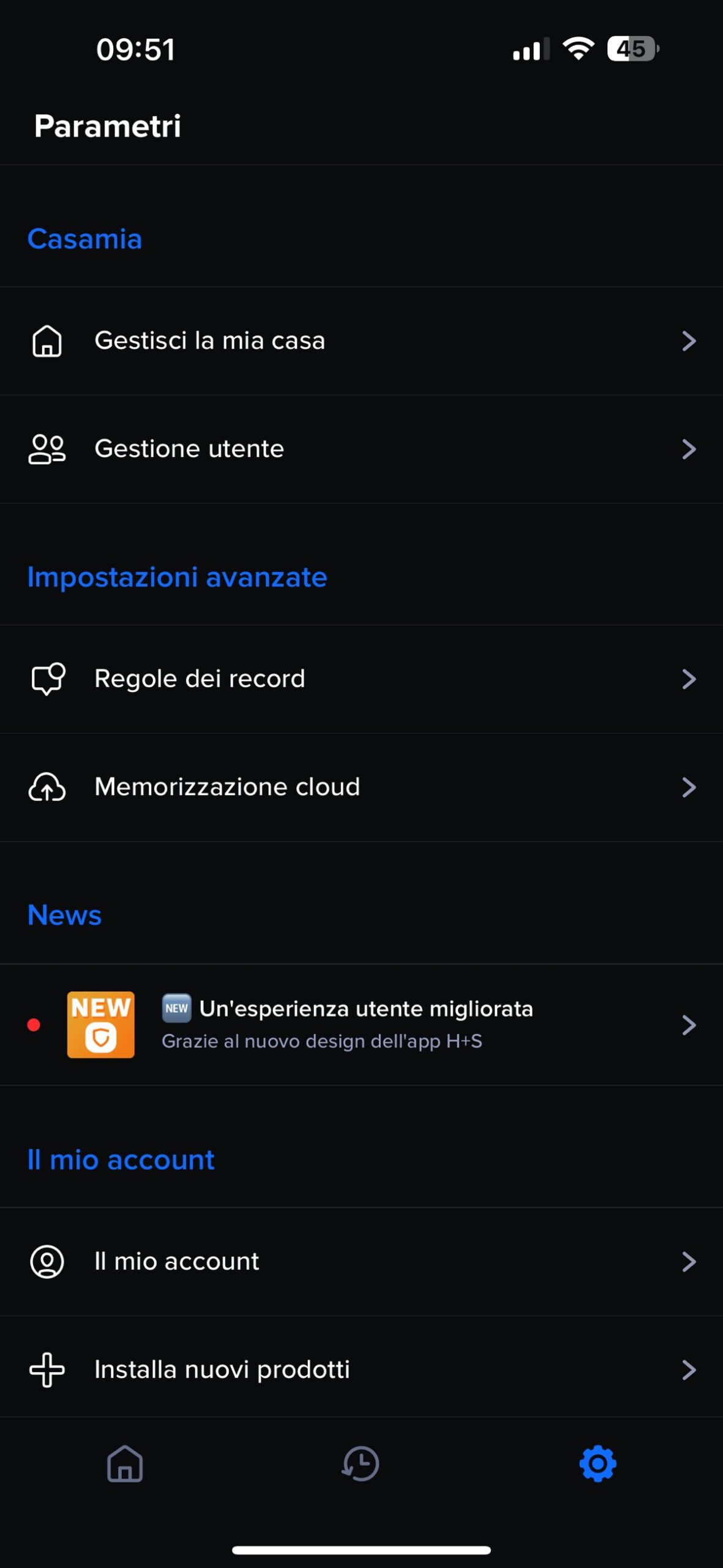The image size is (723, 1568).
Task: Switch to the home tab
Action: click(x=125, y=1464)
